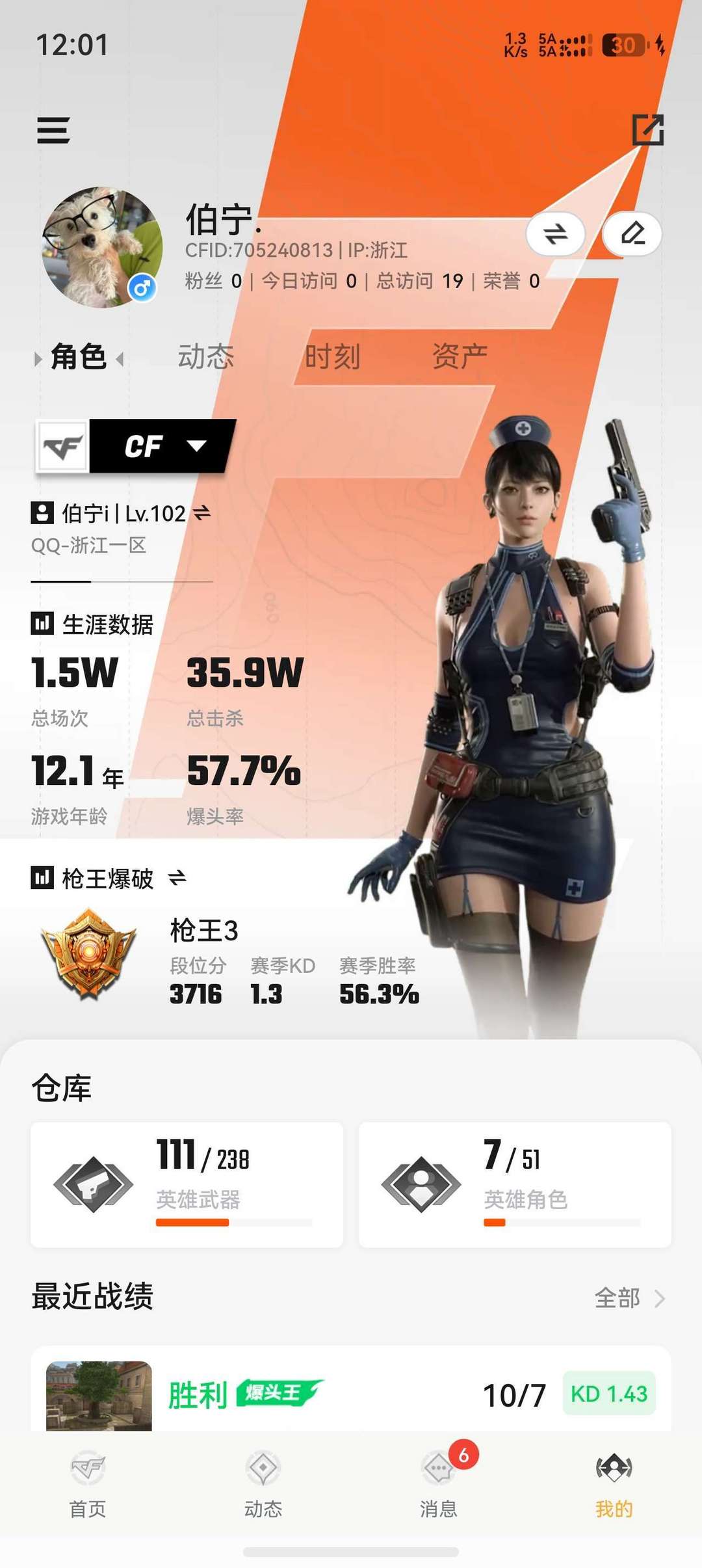The width and height of the screenshot is (702, 1568).
Task: Switch to the 动态 top tab
Action: click(205, 357)
